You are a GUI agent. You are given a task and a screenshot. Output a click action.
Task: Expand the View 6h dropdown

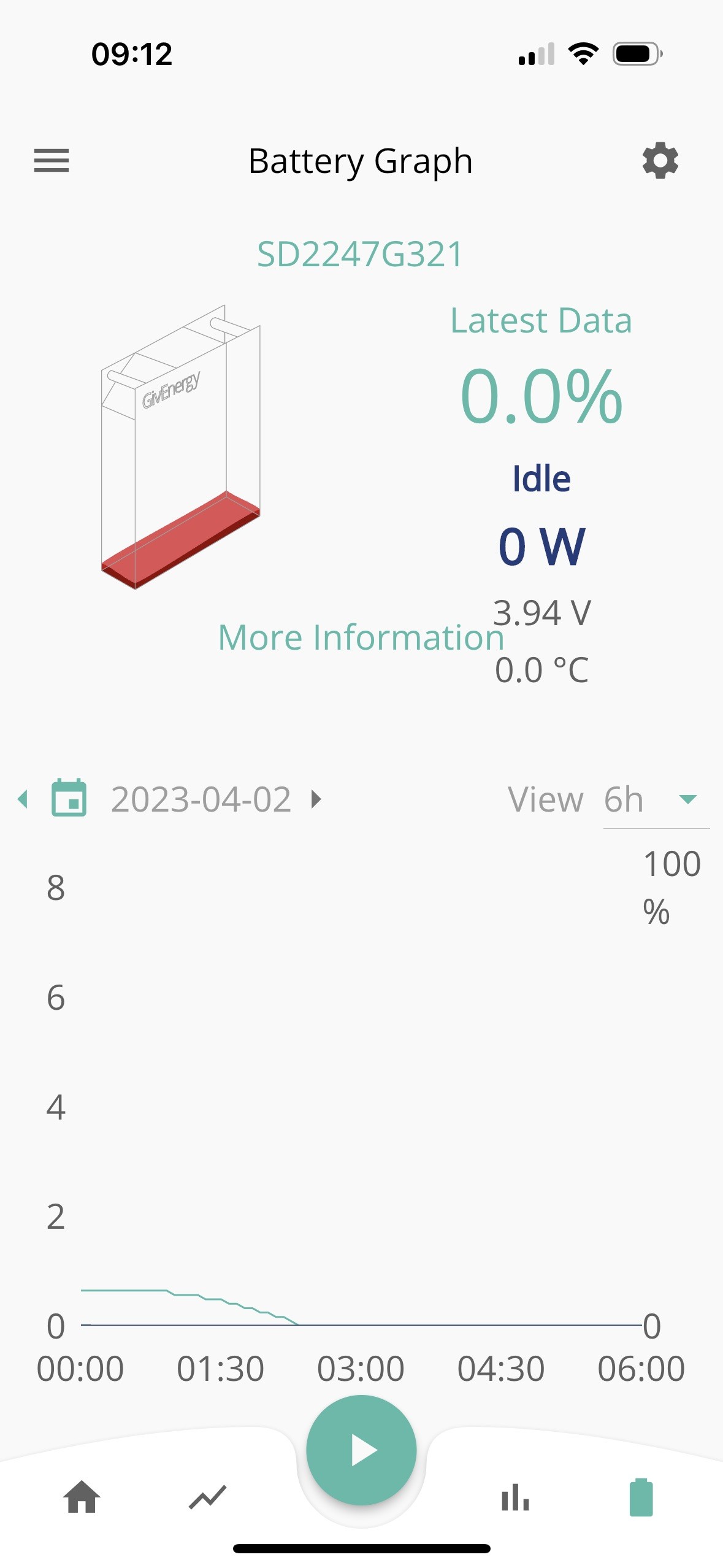656,799
